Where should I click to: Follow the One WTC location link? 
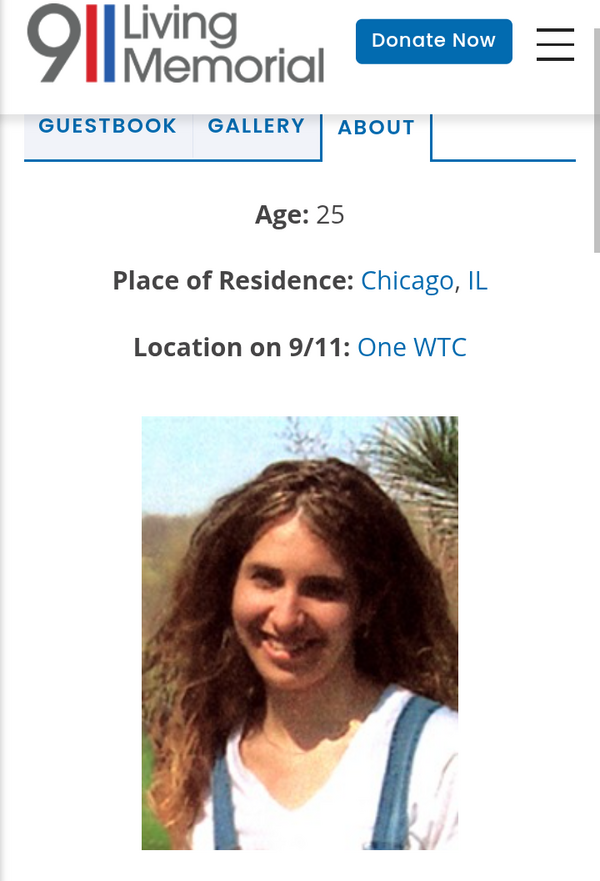[x=412, y=347]
